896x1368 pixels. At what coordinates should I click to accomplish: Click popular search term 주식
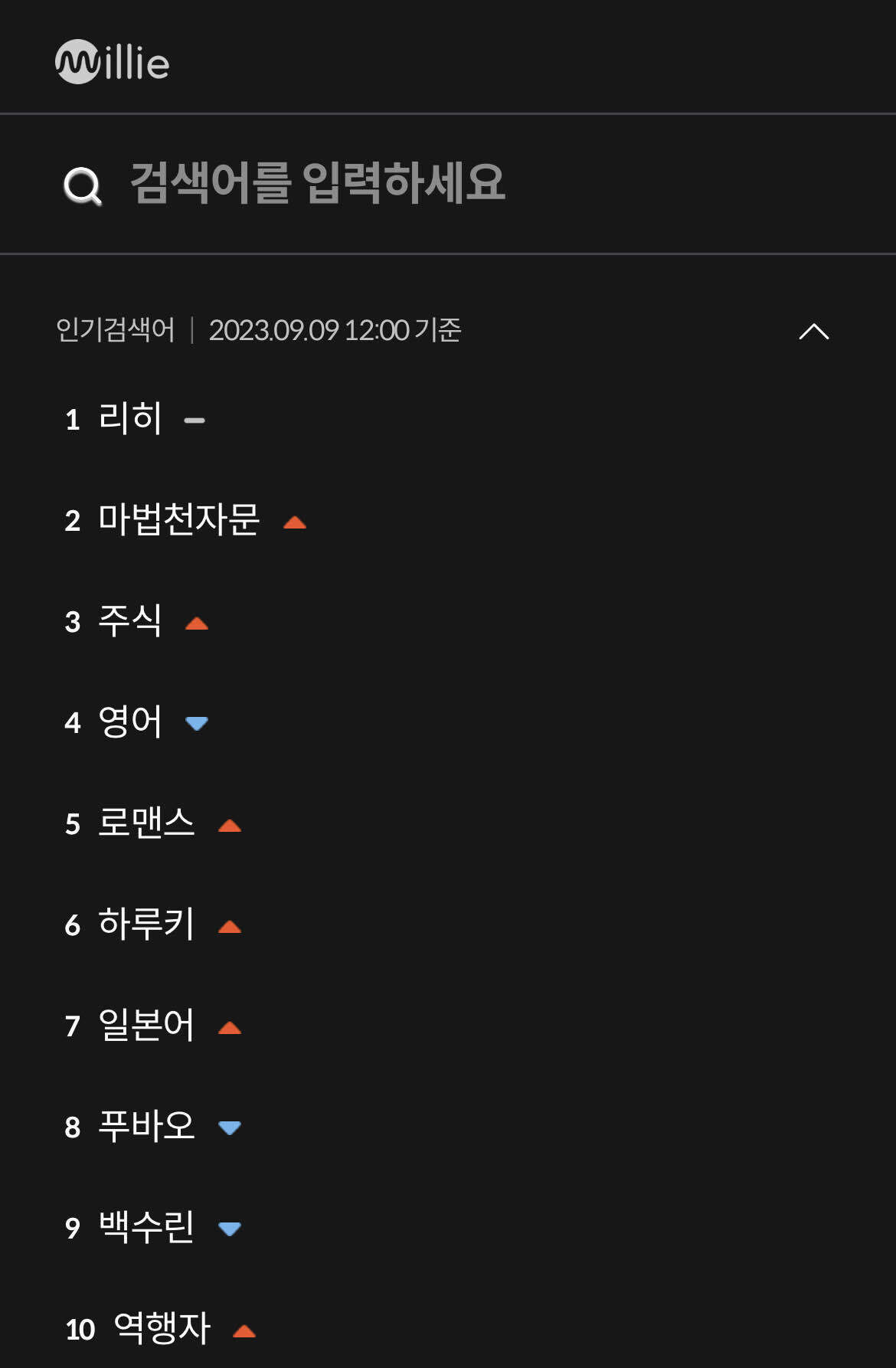click(131, 621)
